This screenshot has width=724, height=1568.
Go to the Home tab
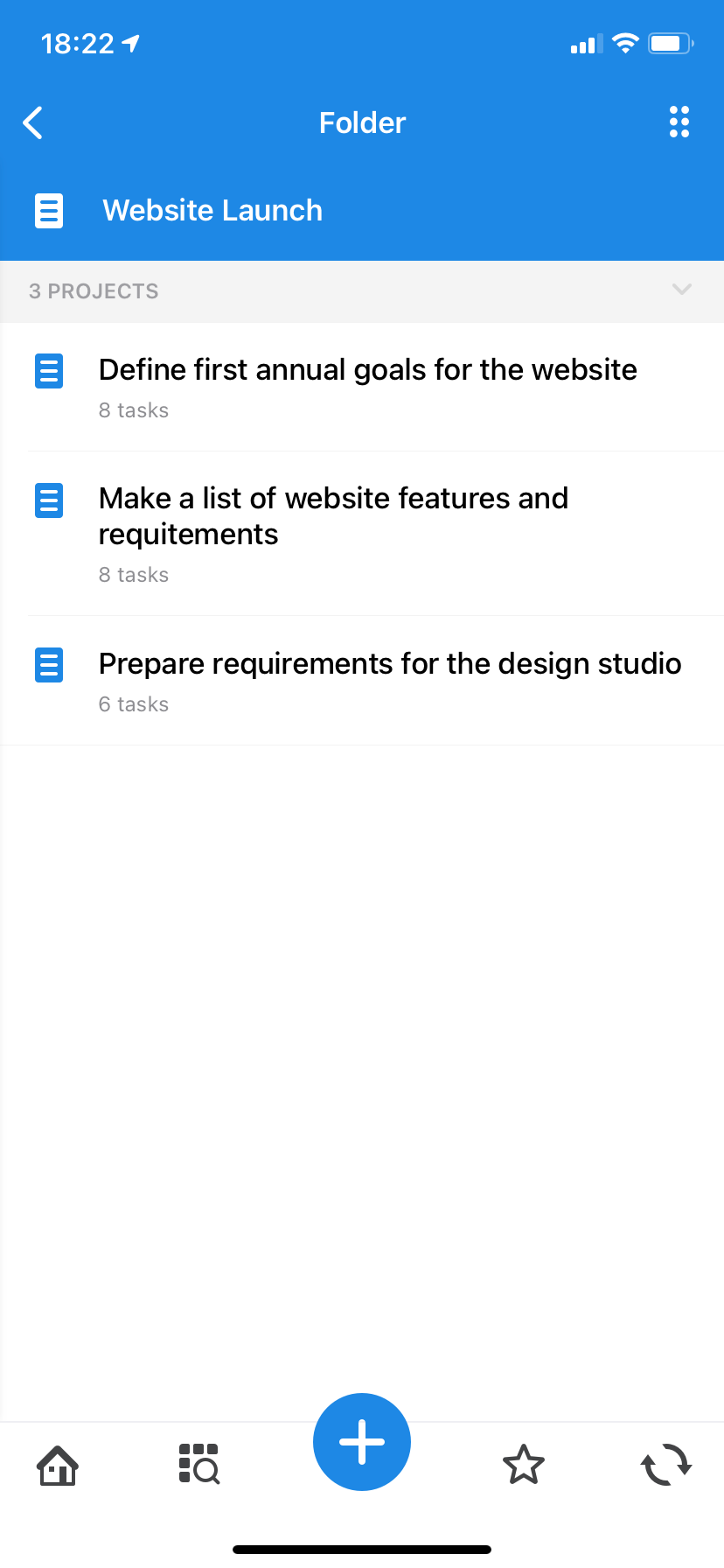click(58, 1465)
